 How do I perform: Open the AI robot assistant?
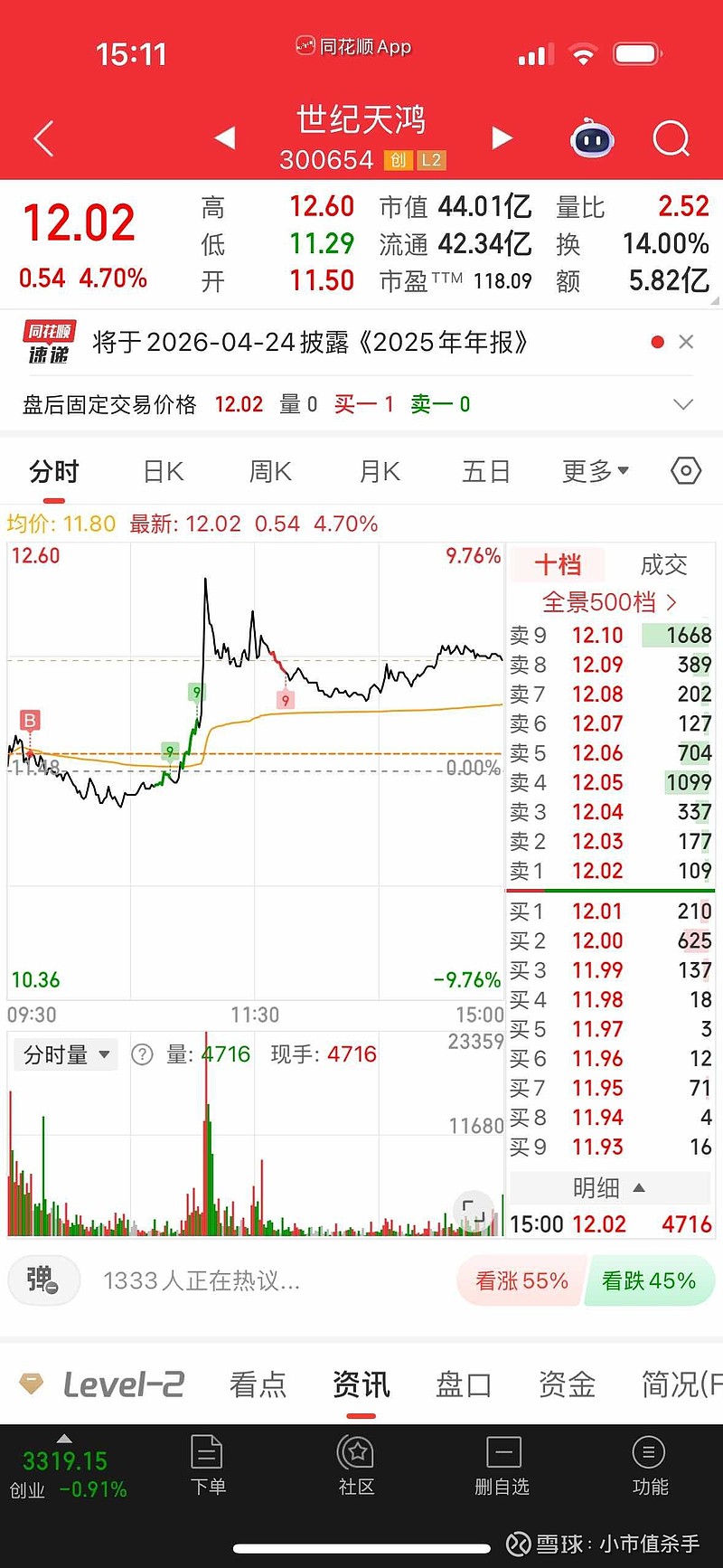(592, 138)
